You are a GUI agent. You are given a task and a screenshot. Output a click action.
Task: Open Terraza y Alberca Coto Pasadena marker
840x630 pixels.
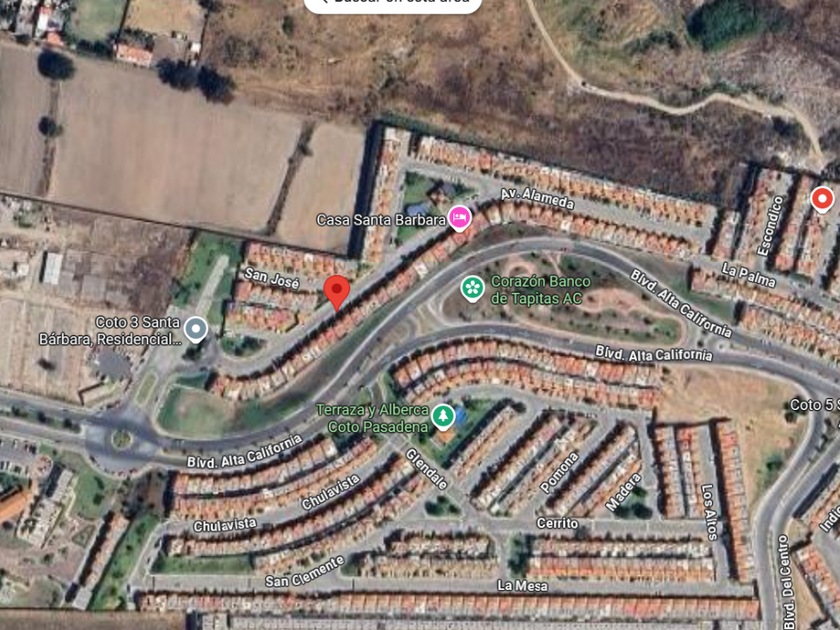click(x=443, y=415)
